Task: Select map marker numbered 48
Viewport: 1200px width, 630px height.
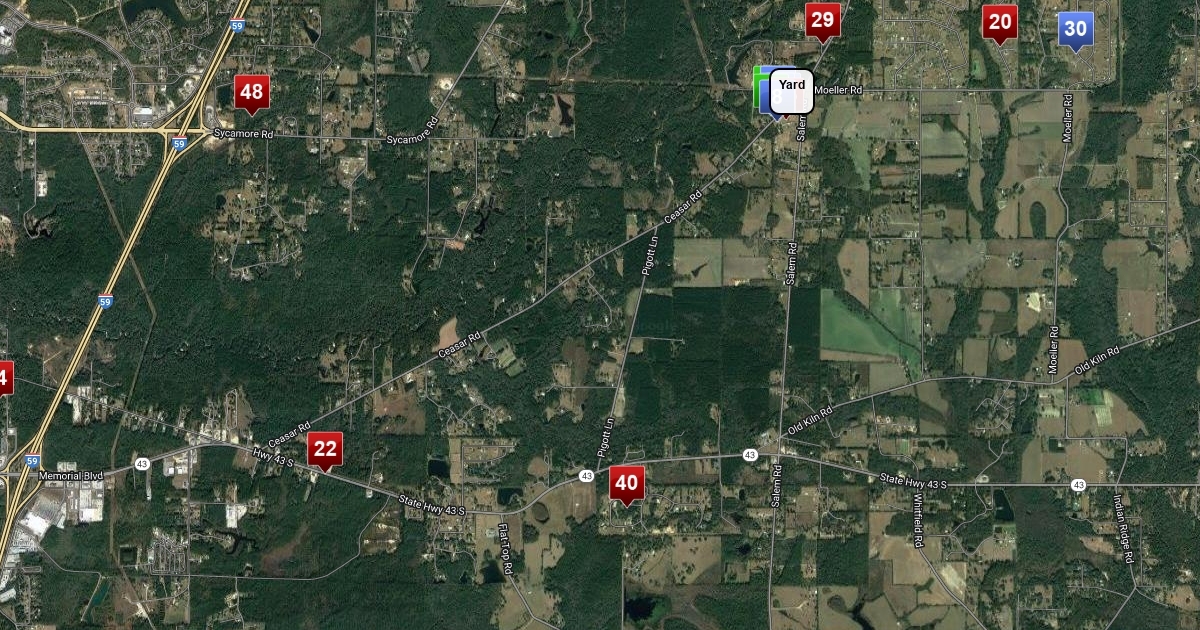Action: [251, 93]
